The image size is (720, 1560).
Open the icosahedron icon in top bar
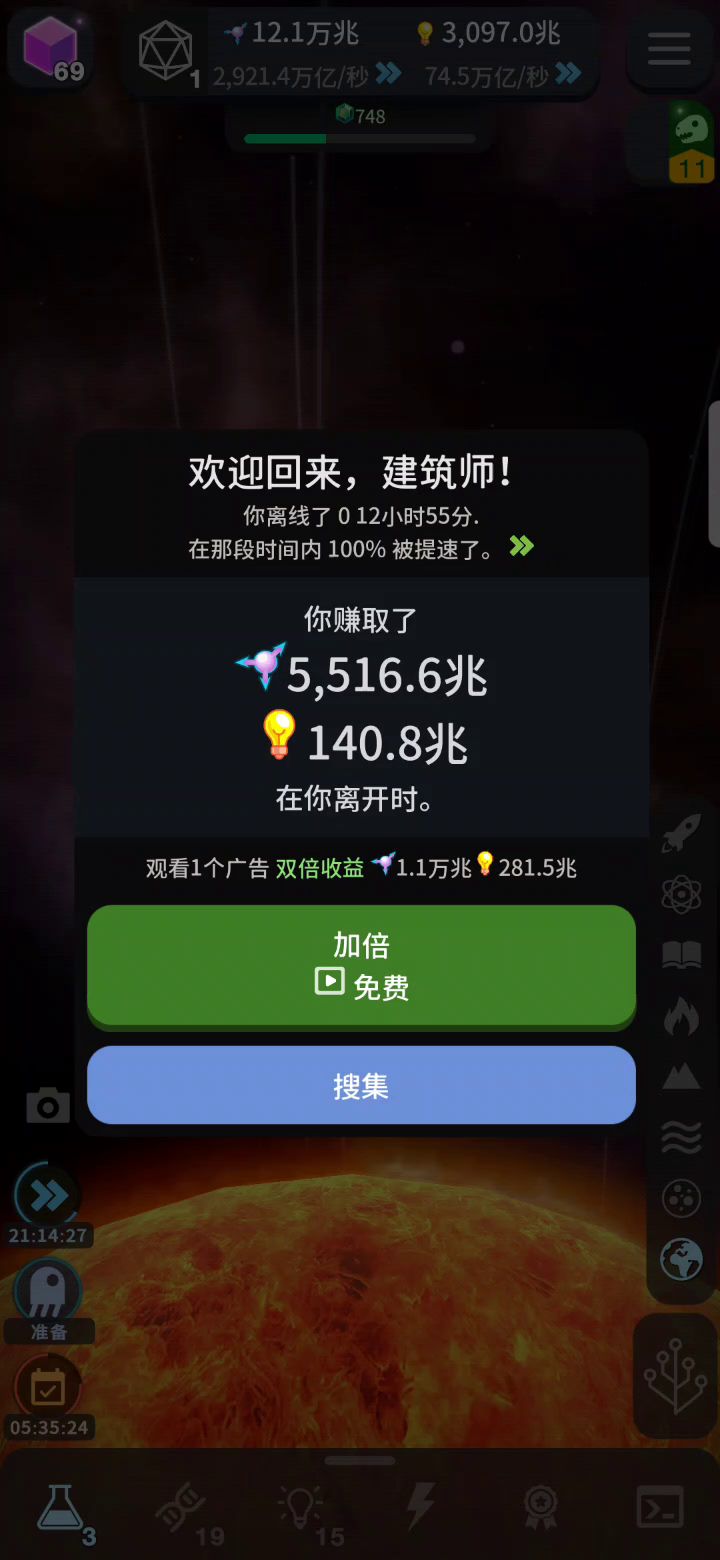tap(165, 52)
